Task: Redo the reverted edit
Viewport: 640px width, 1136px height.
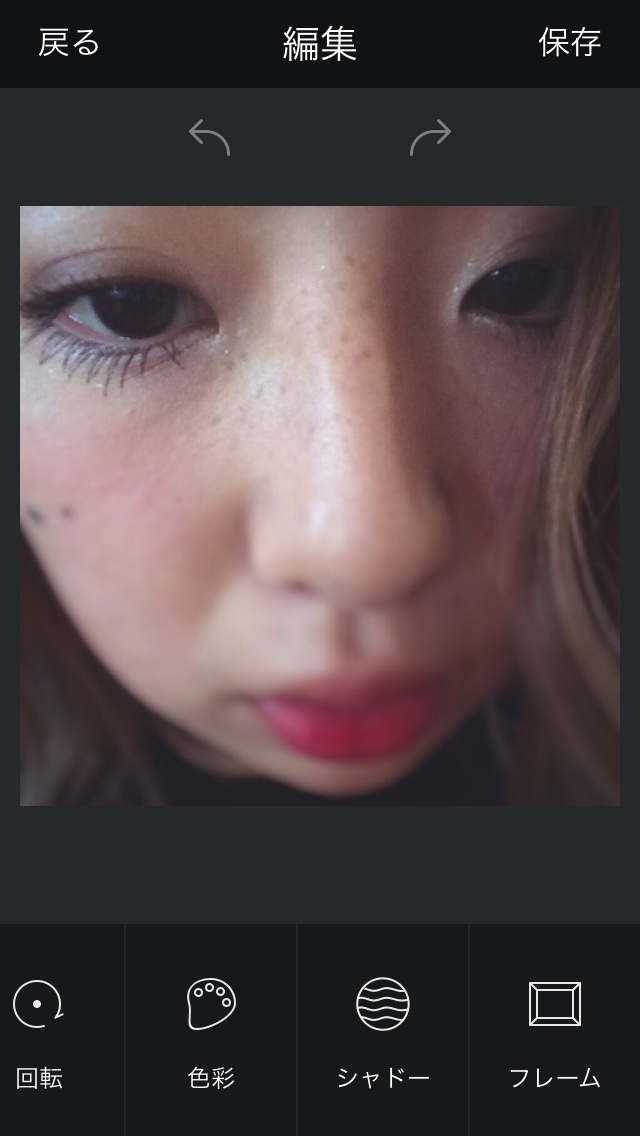Action: tap(430, 137)
